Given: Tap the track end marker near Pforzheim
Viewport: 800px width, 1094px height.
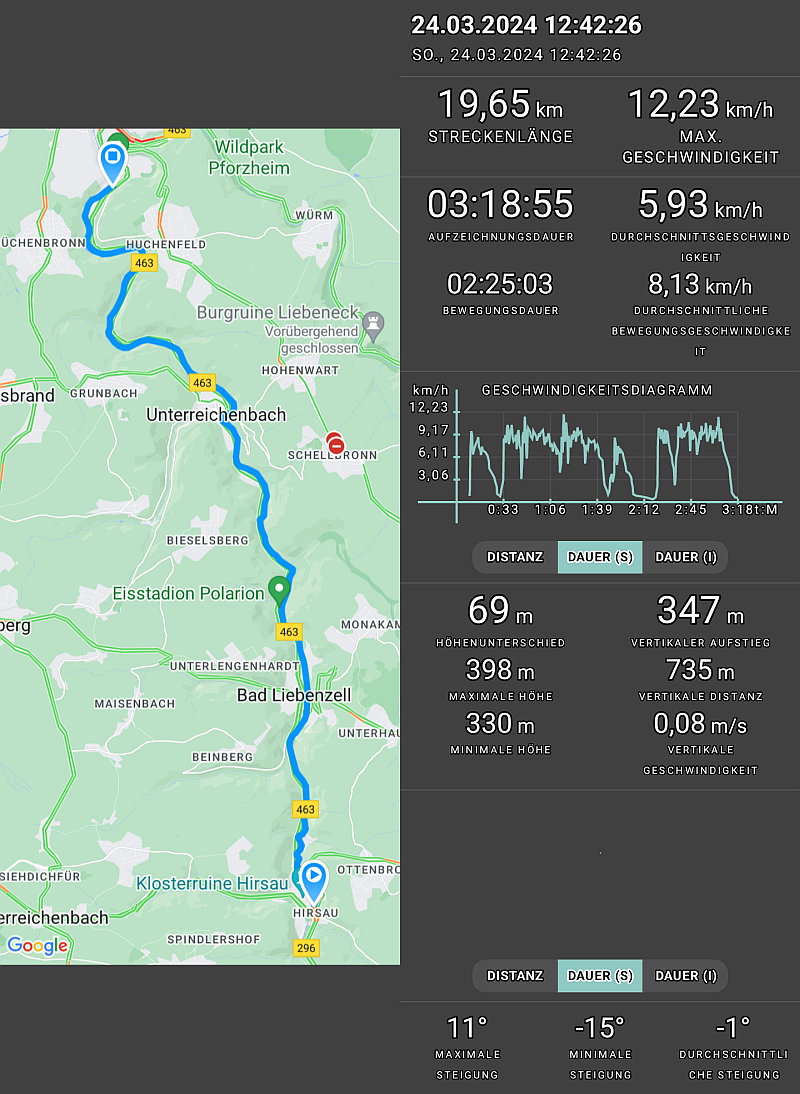Looking at the screenshot, I should (x=113, y=160).
